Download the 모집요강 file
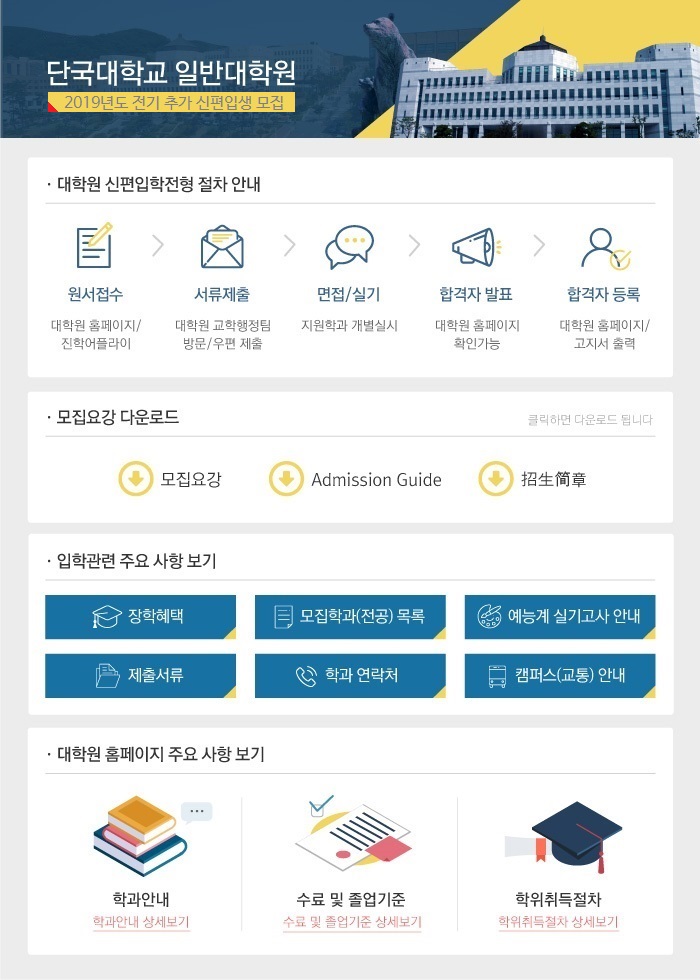The width and height of the screenshot is (700, 980). click(170, 480)
